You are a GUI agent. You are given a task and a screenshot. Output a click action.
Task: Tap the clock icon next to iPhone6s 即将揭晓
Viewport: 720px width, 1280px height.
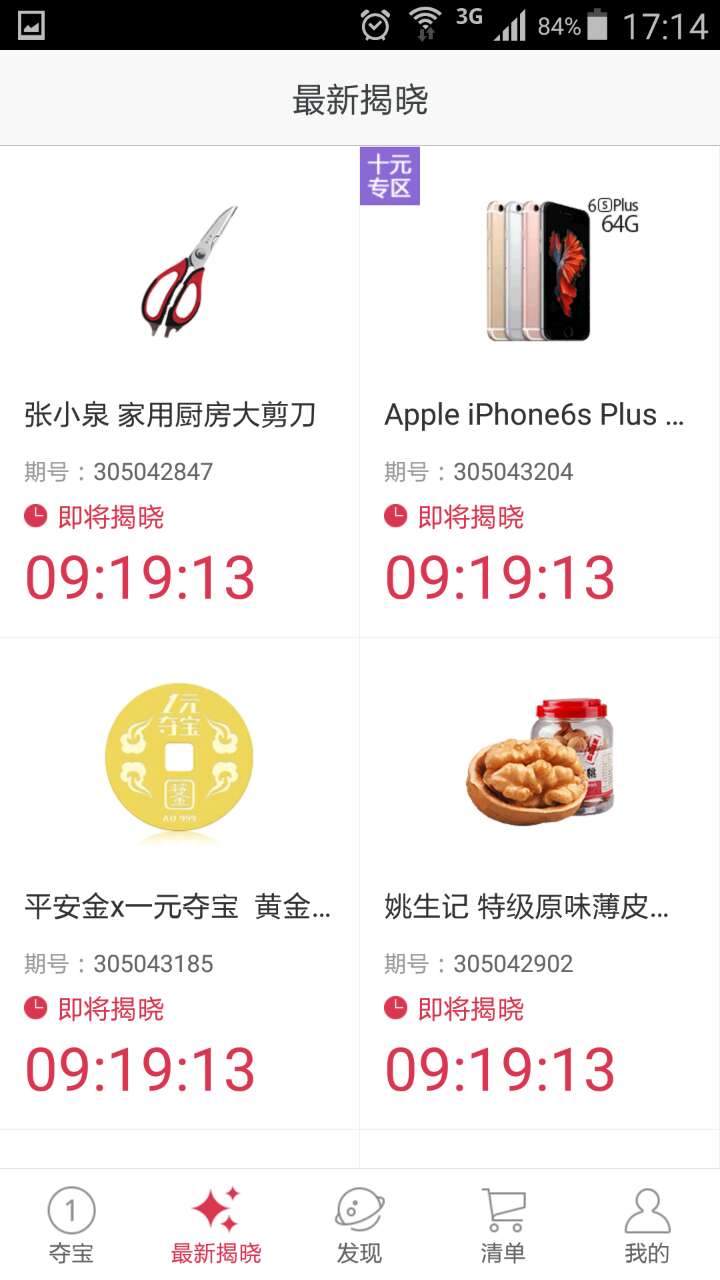(x=398, y=516)
